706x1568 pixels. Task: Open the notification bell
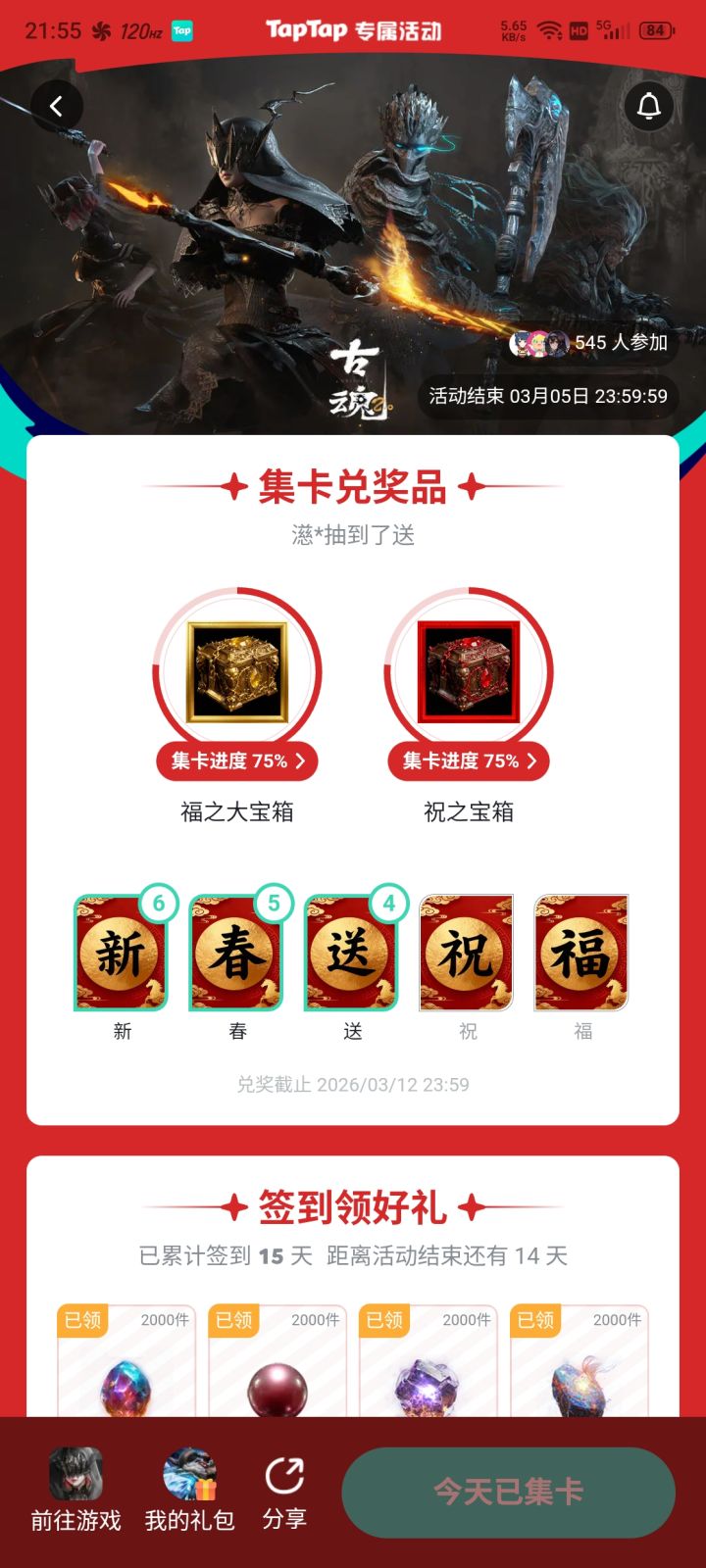click(x=648, y=103)
